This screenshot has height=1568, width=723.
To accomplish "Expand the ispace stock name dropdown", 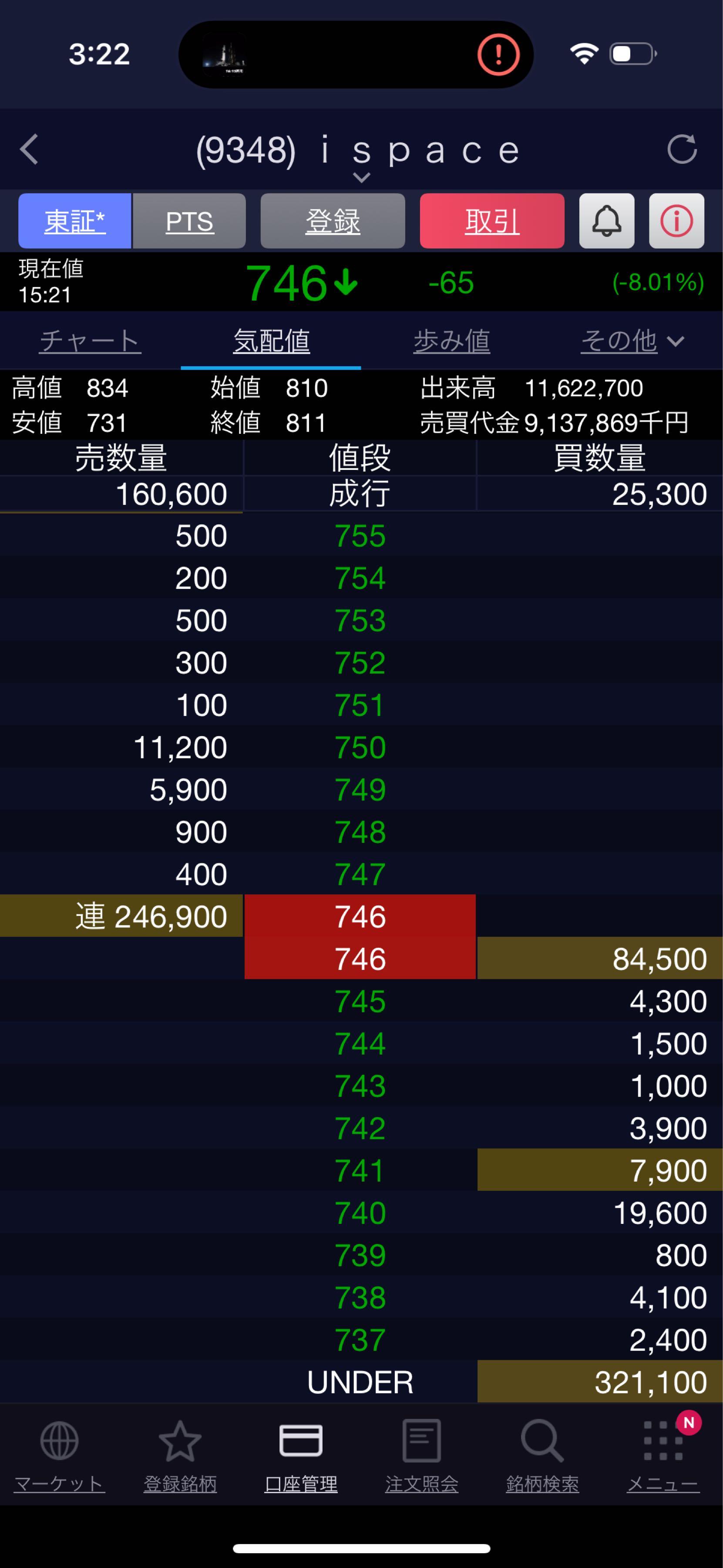I will (361, 177).
